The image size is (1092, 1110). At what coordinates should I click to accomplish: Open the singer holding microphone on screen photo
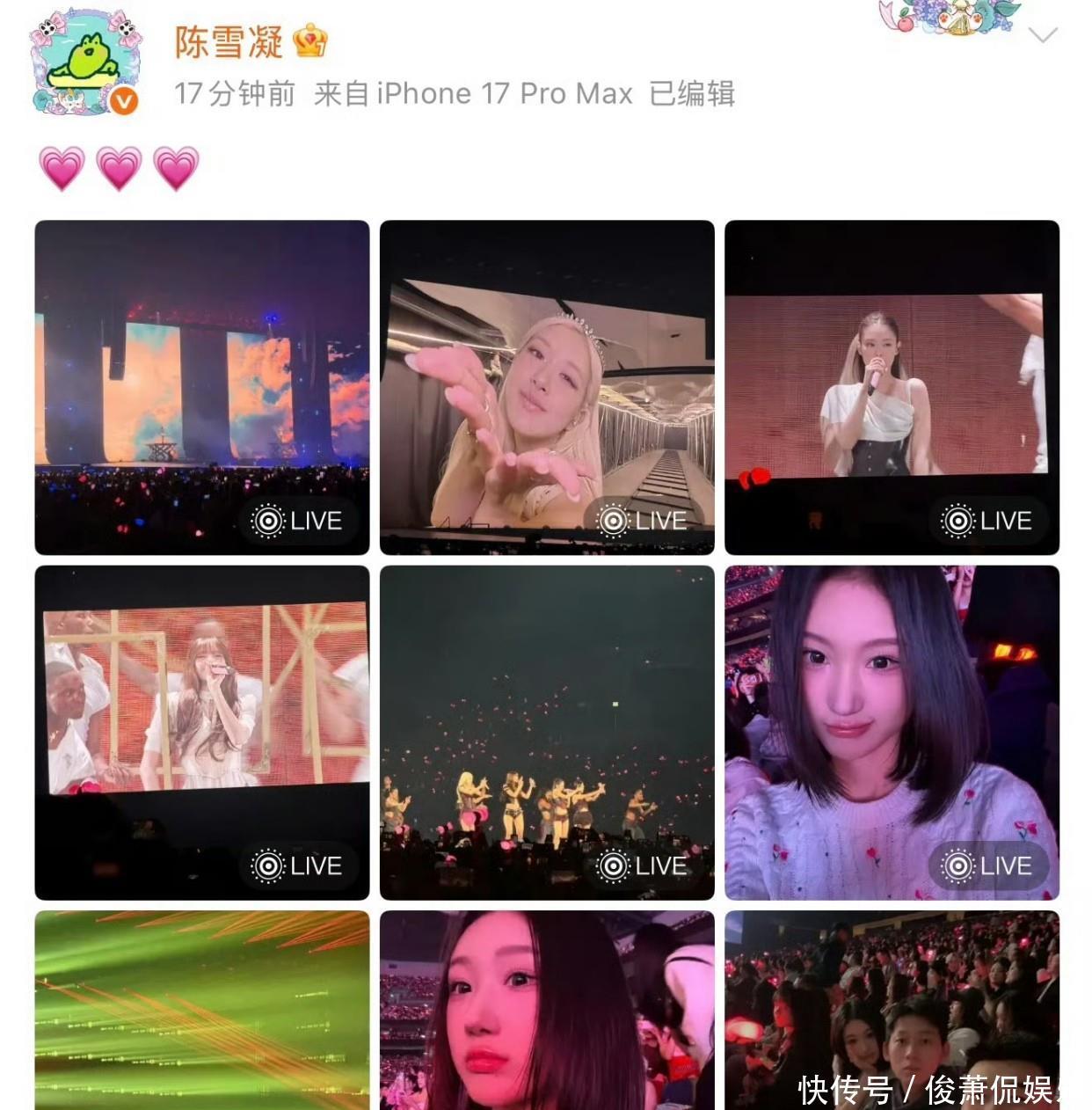(892, 387)
